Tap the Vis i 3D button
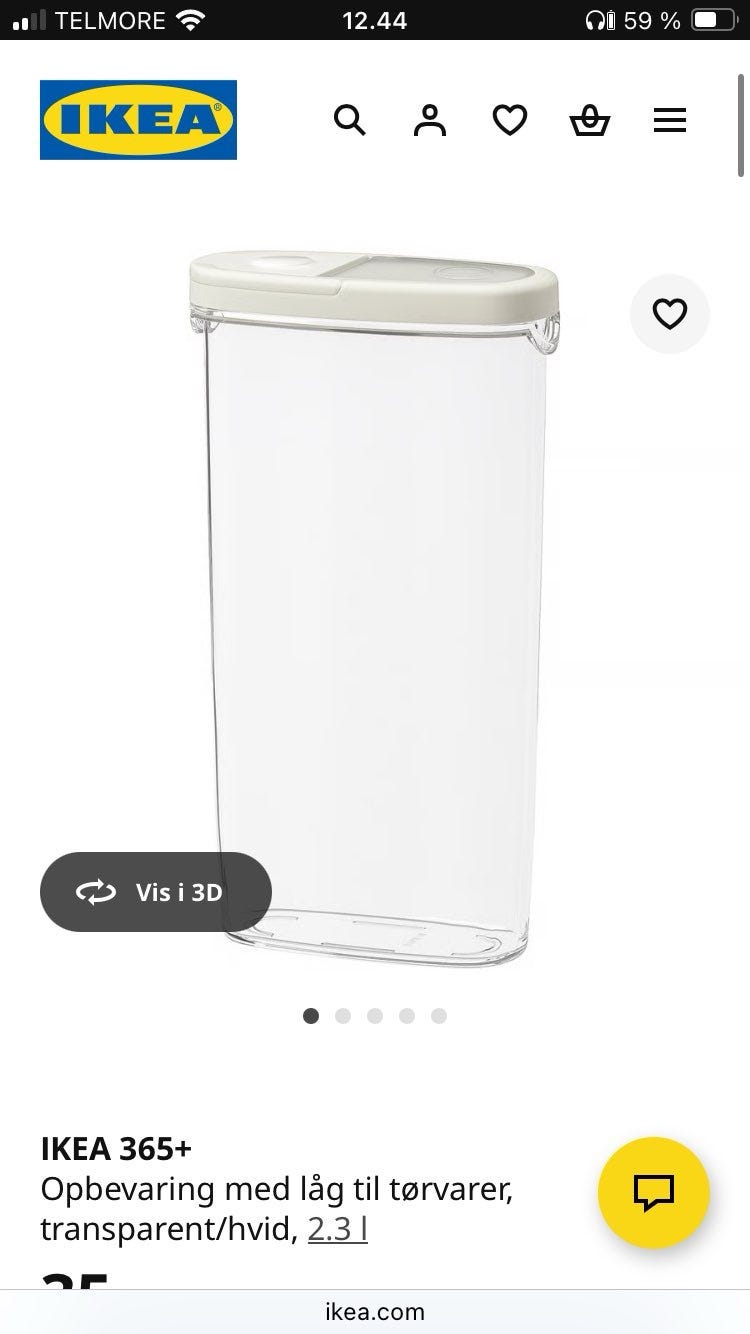 click(x=156, y=892)
